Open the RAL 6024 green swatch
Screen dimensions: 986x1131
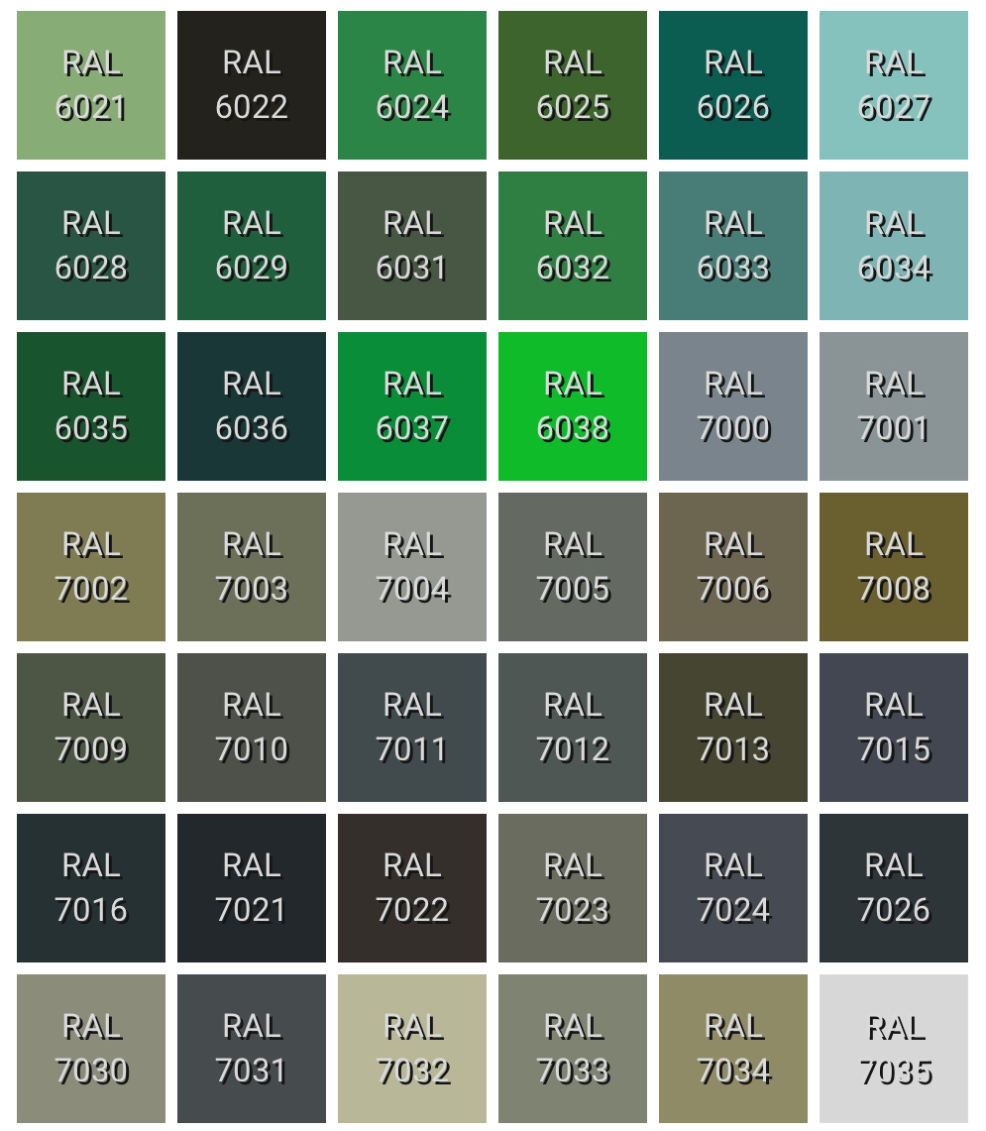pyautogui.click(x=412, y=85)
